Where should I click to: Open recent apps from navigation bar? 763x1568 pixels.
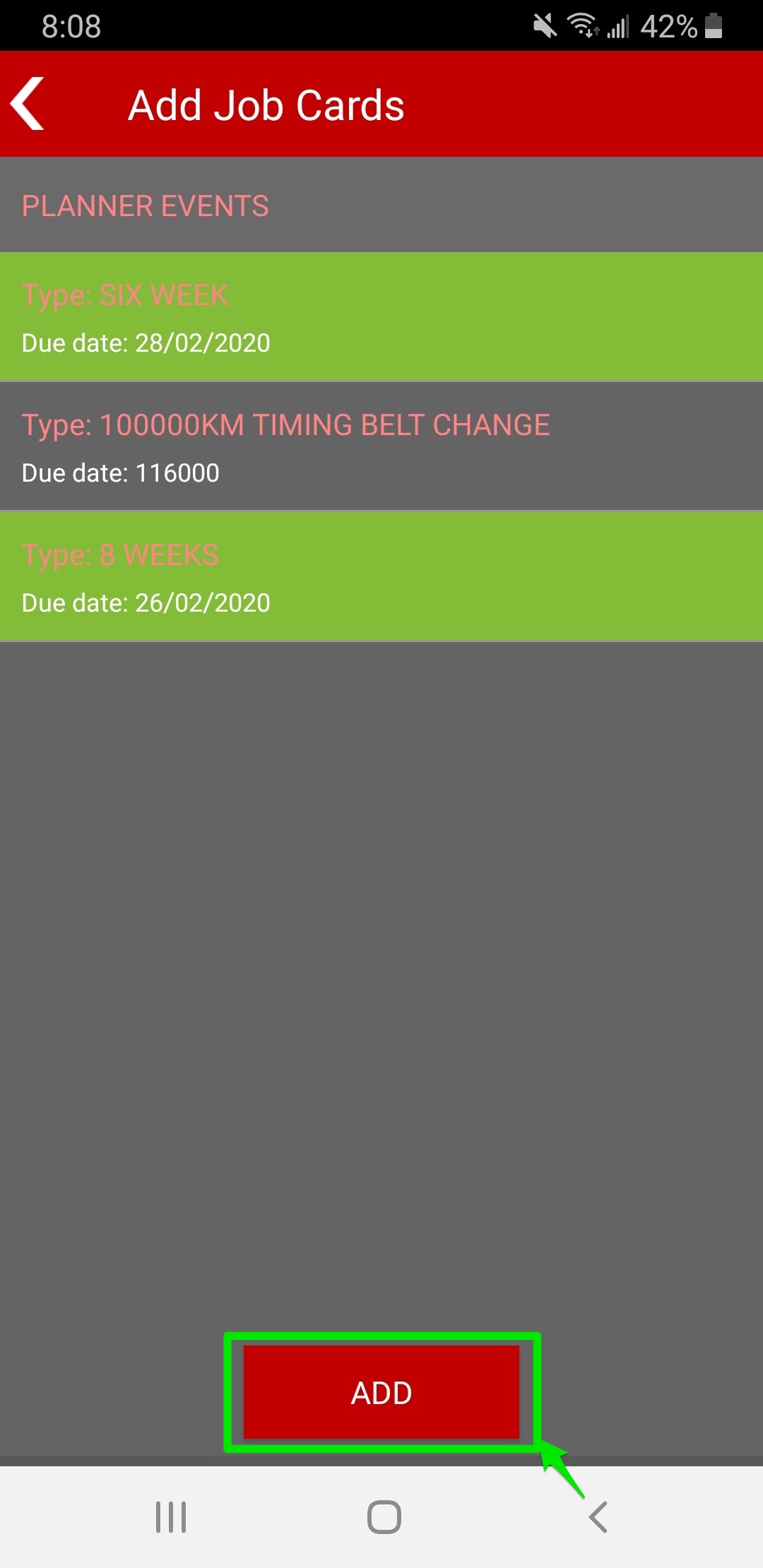tap(171, 1516)
